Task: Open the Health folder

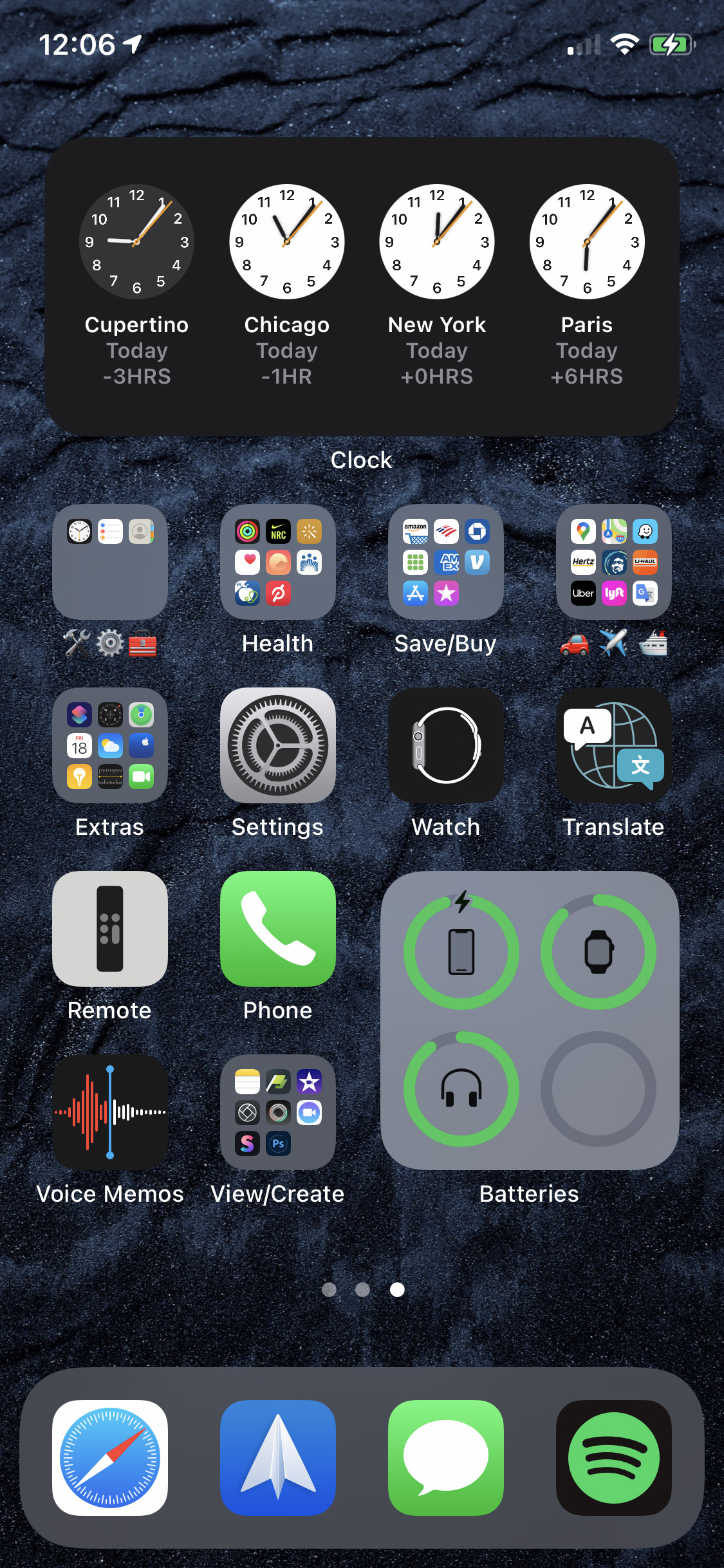Action: point(277,563)
